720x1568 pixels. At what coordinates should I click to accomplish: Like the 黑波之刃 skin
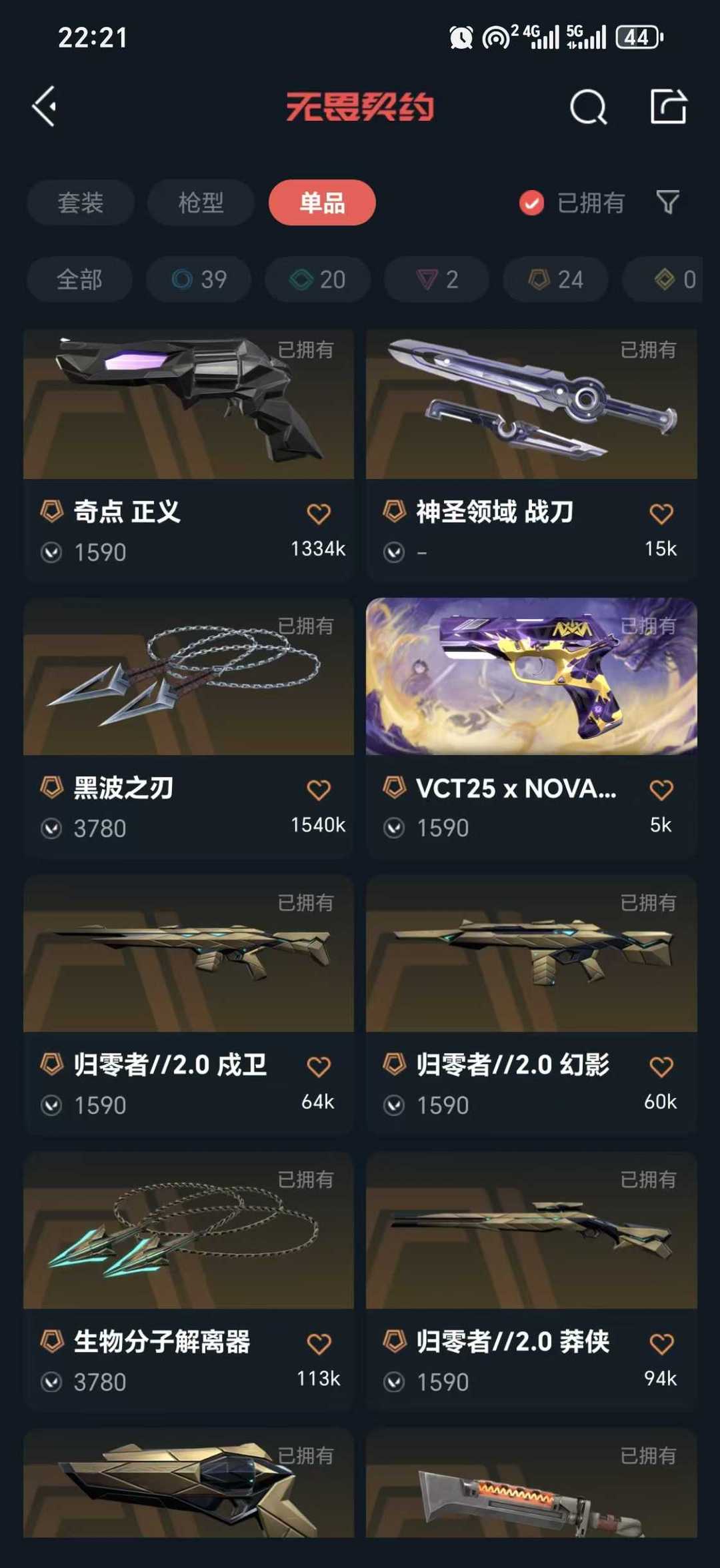(319, 790)
